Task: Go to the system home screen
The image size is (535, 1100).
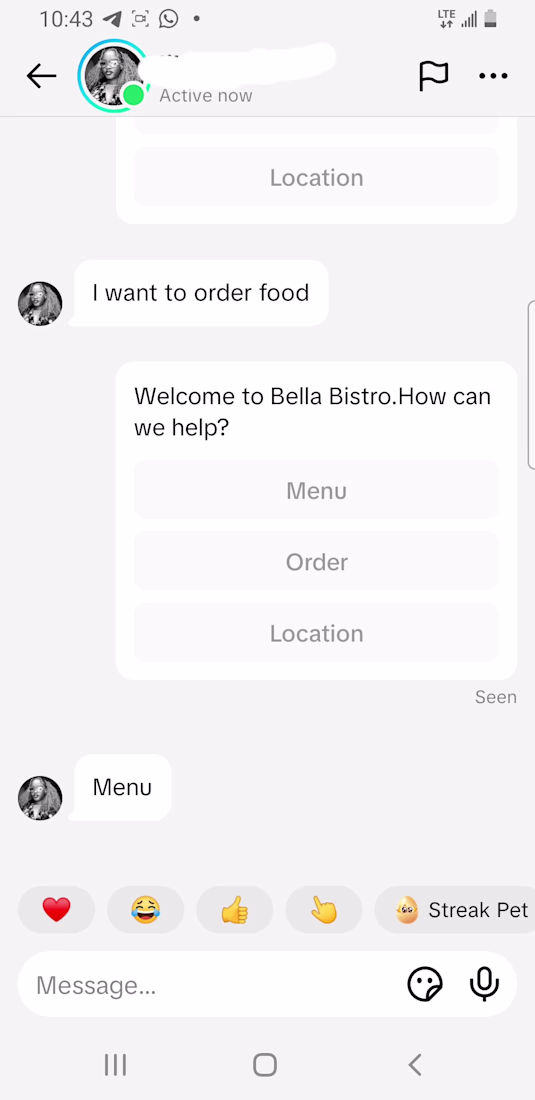Action: click(265, 1065)
